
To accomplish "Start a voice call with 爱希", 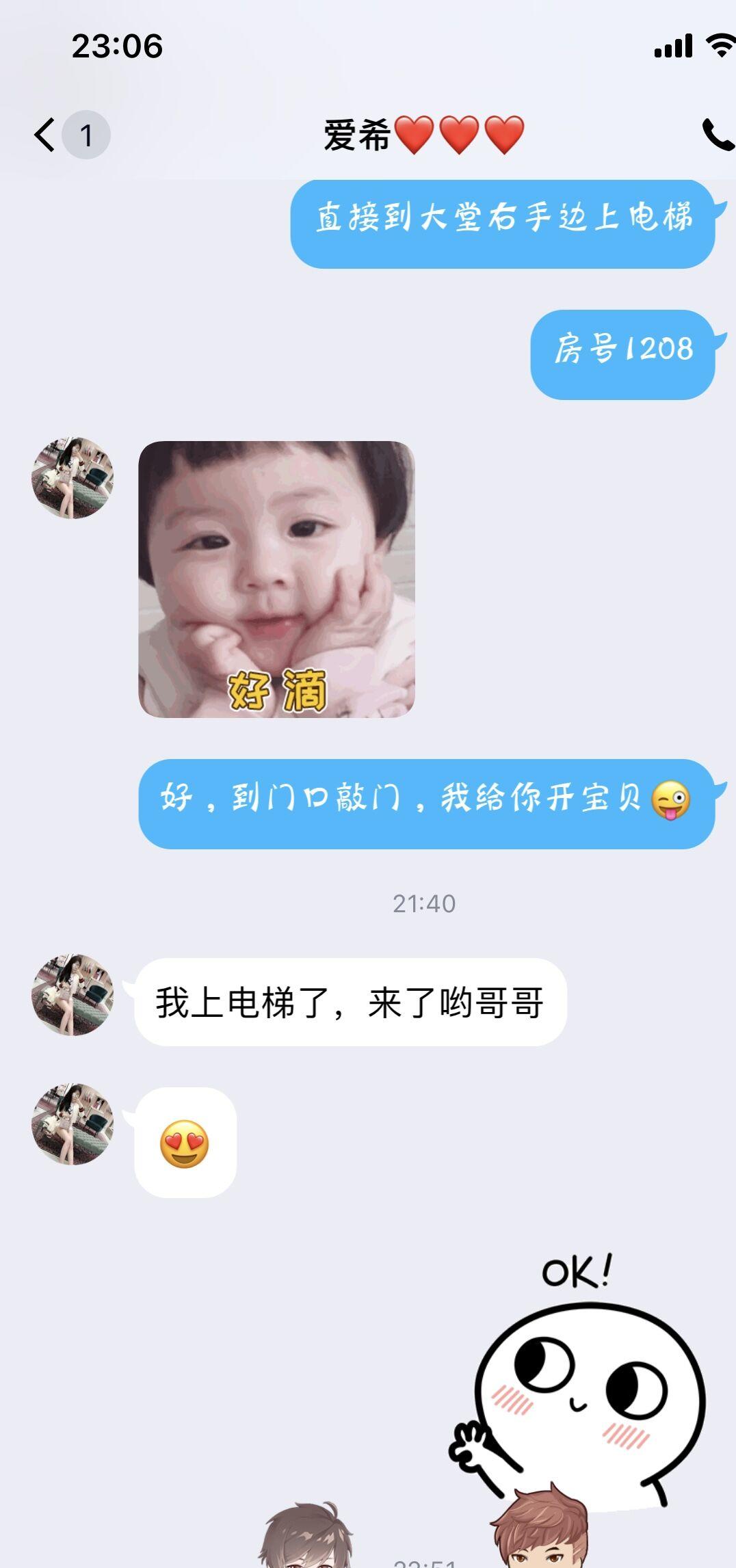I will click(717, 135).
